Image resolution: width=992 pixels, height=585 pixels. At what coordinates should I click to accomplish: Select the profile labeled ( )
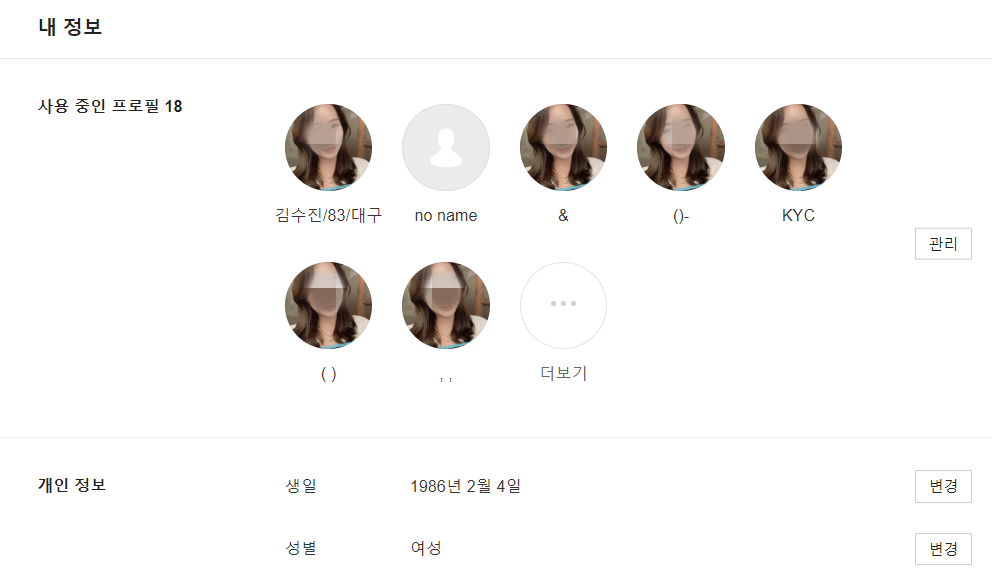(328, 306)
